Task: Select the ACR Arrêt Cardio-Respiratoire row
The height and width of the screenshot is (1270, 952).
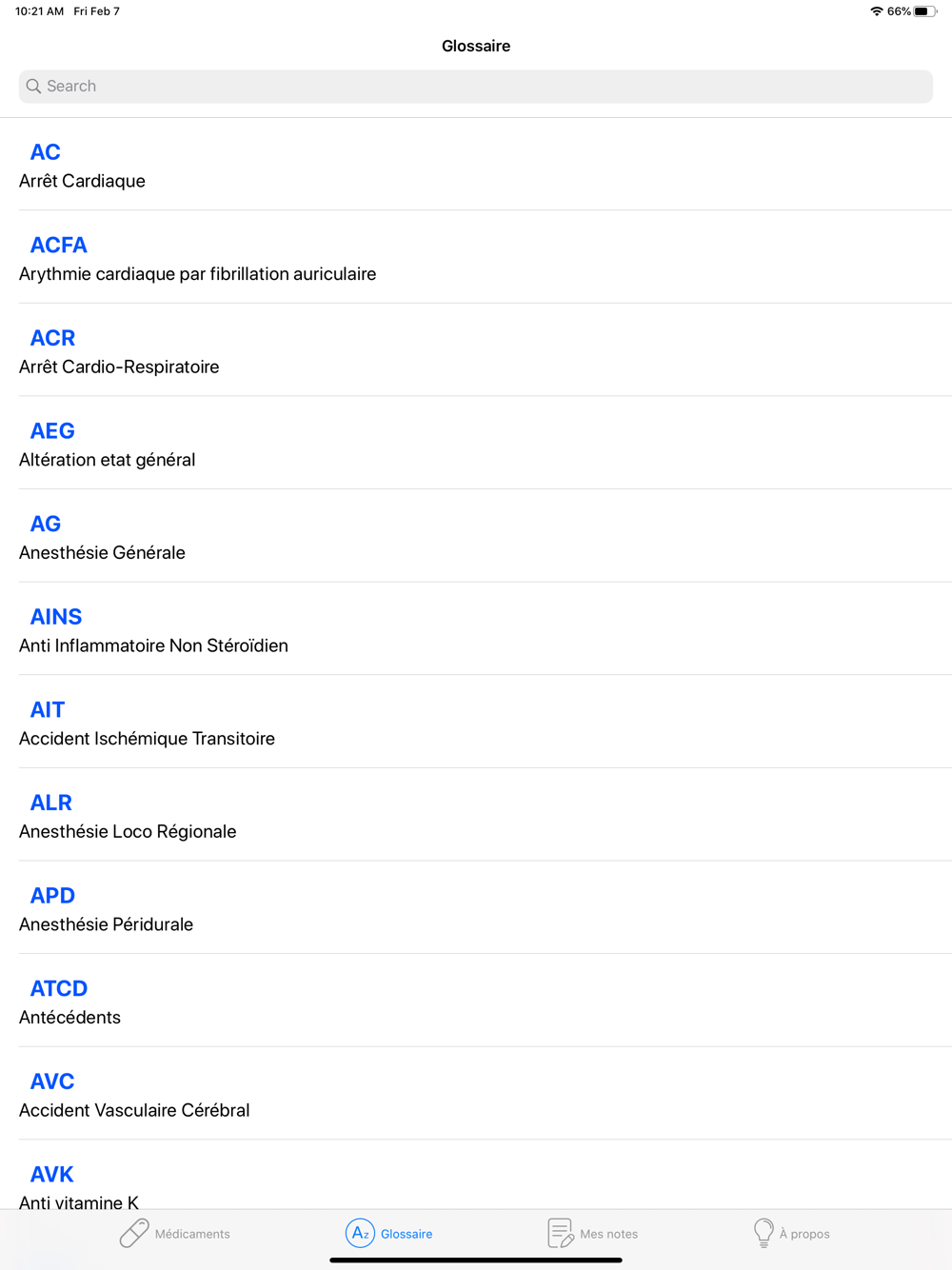Action: click(x=476, y=350)
